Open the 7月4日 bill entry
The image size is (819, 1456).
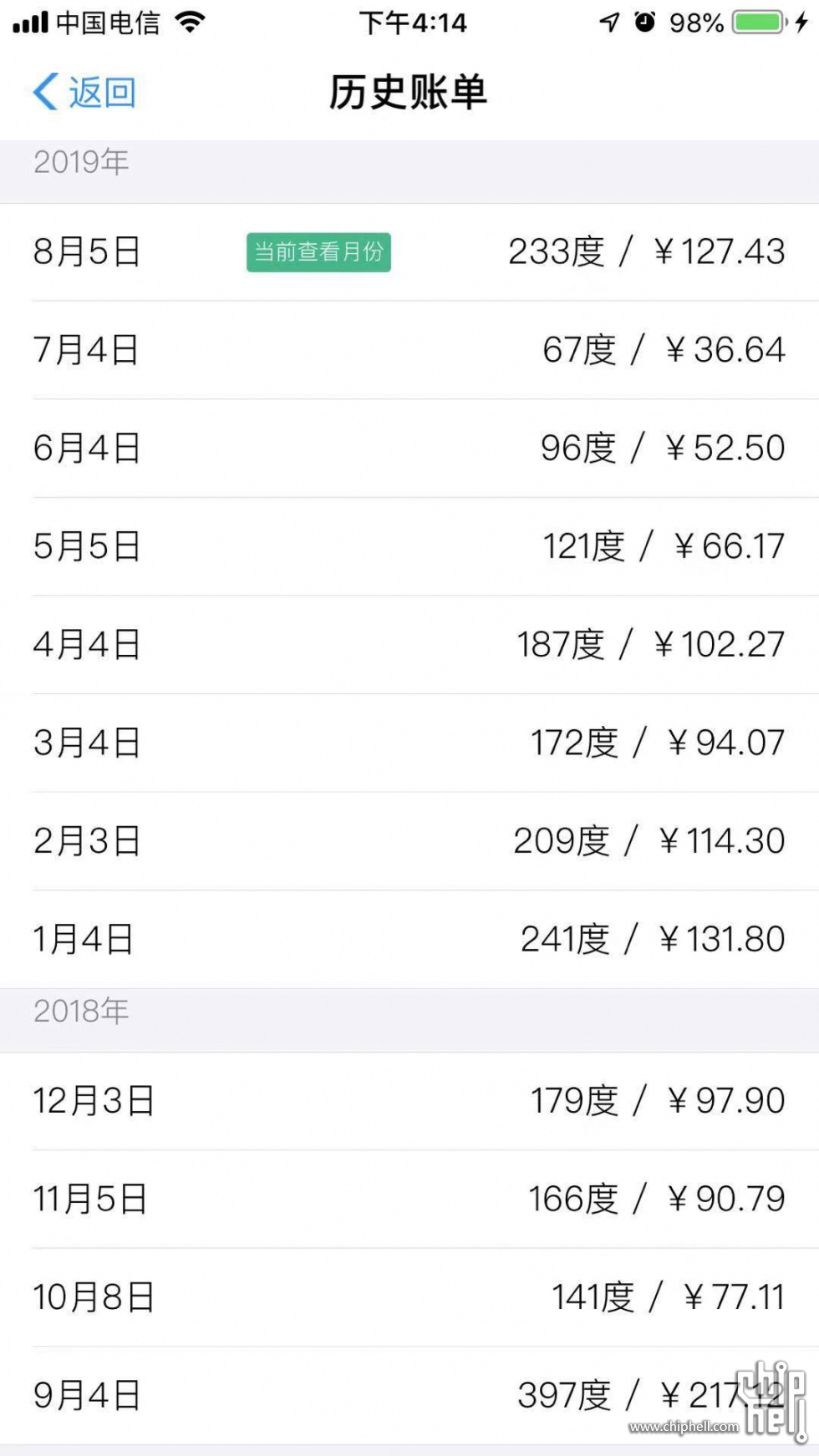pyautogui.click(x=409, y=350)
